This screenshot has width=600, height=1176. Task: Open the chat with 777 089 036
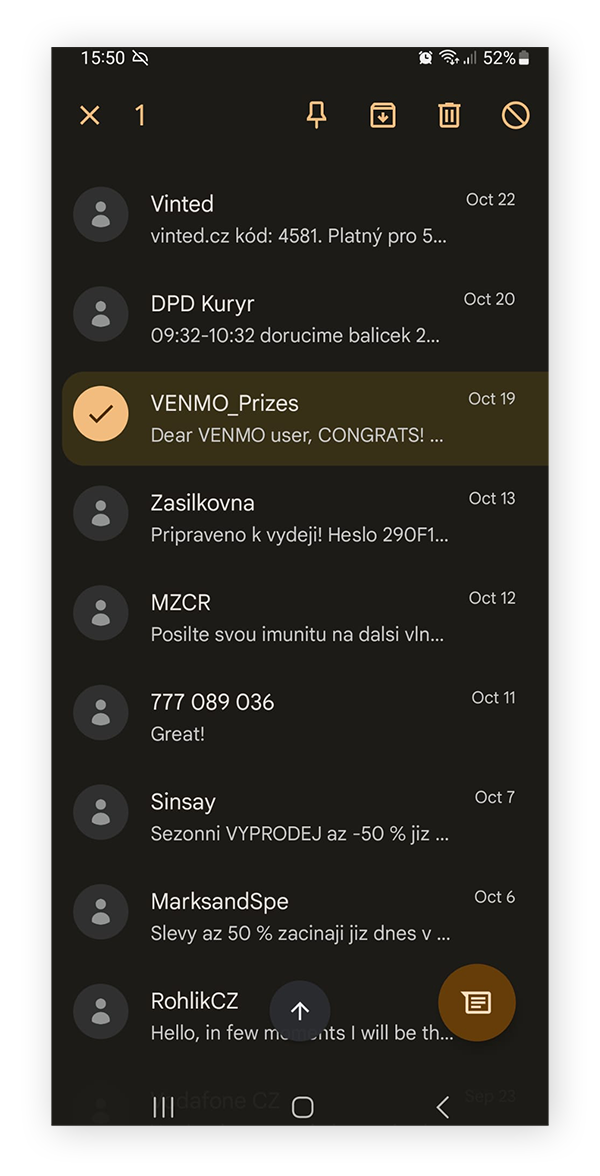300,717
